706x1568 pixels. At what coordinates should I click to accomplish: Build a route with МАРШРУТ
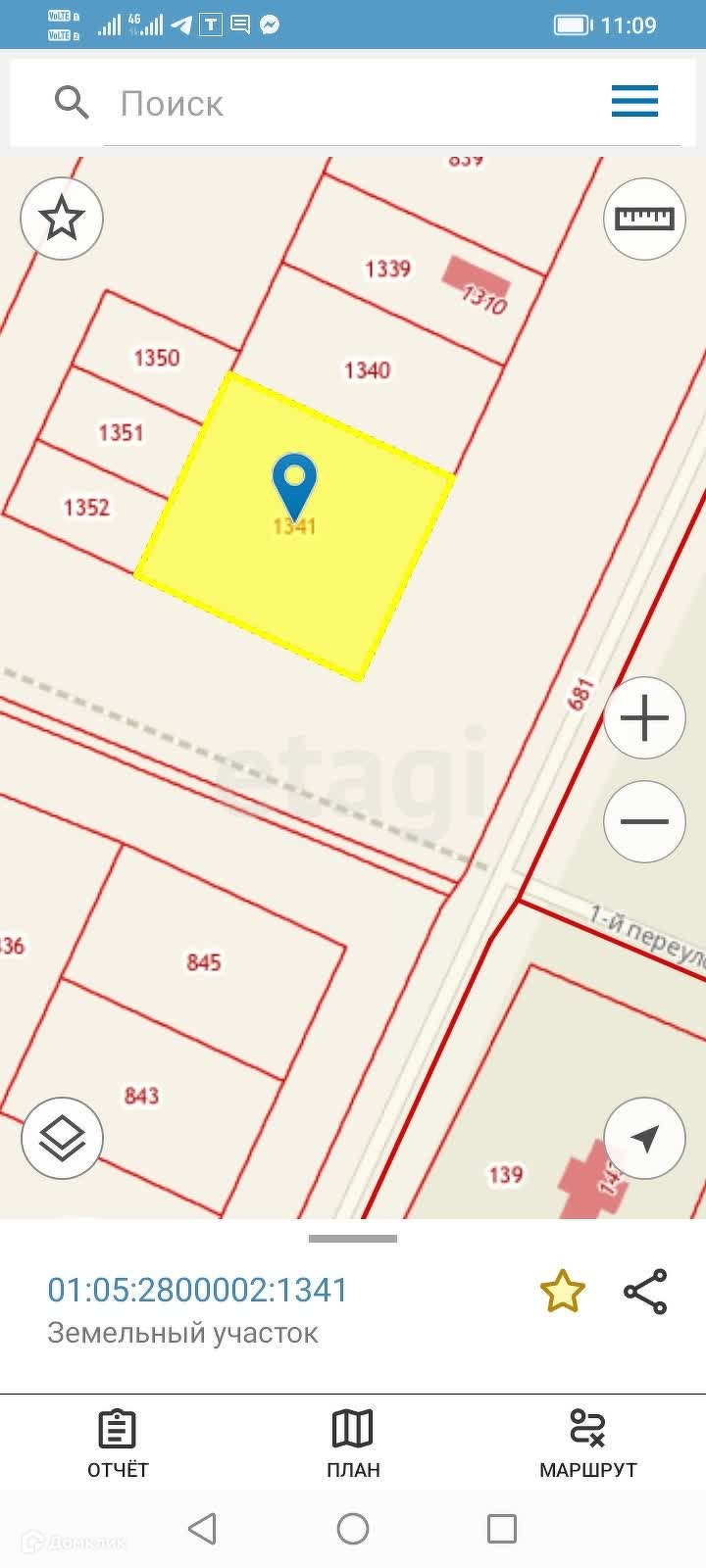[588, 1443]
